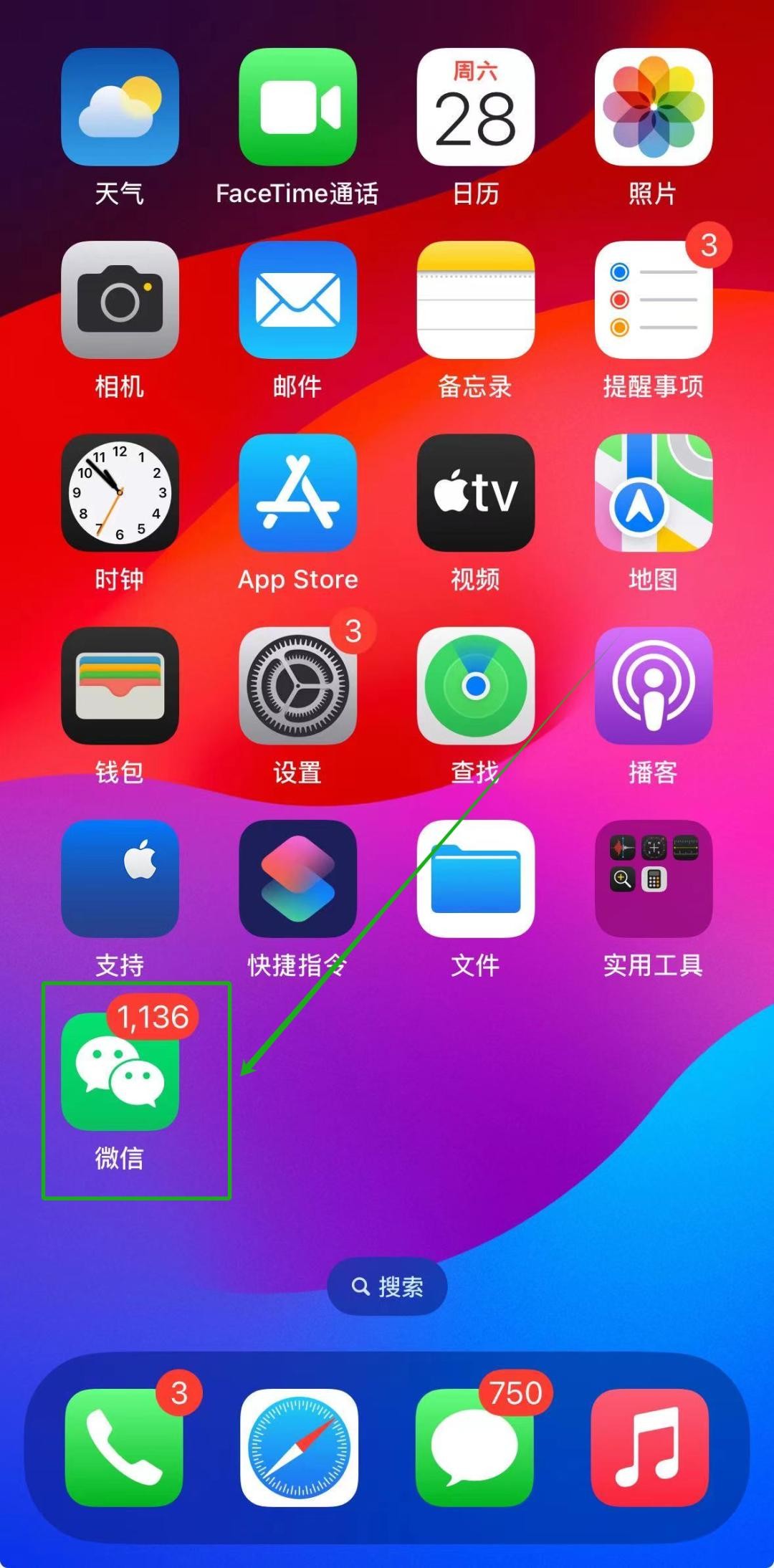Open the Mail (邮件) app

[297, 300]
